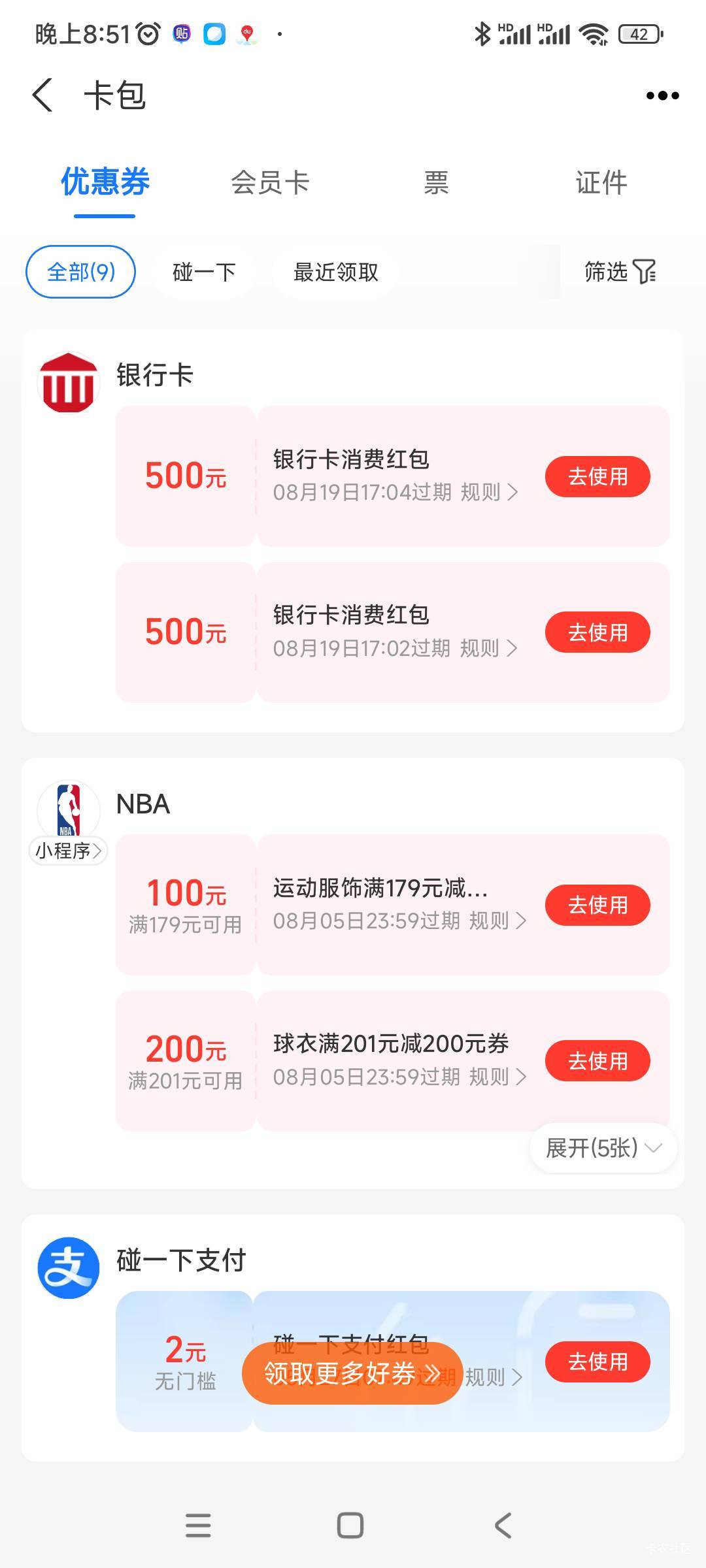Use the 球衣满201元减200元券 coupon
This screenshot has height=1568, width=706.
coord(597,1061)
